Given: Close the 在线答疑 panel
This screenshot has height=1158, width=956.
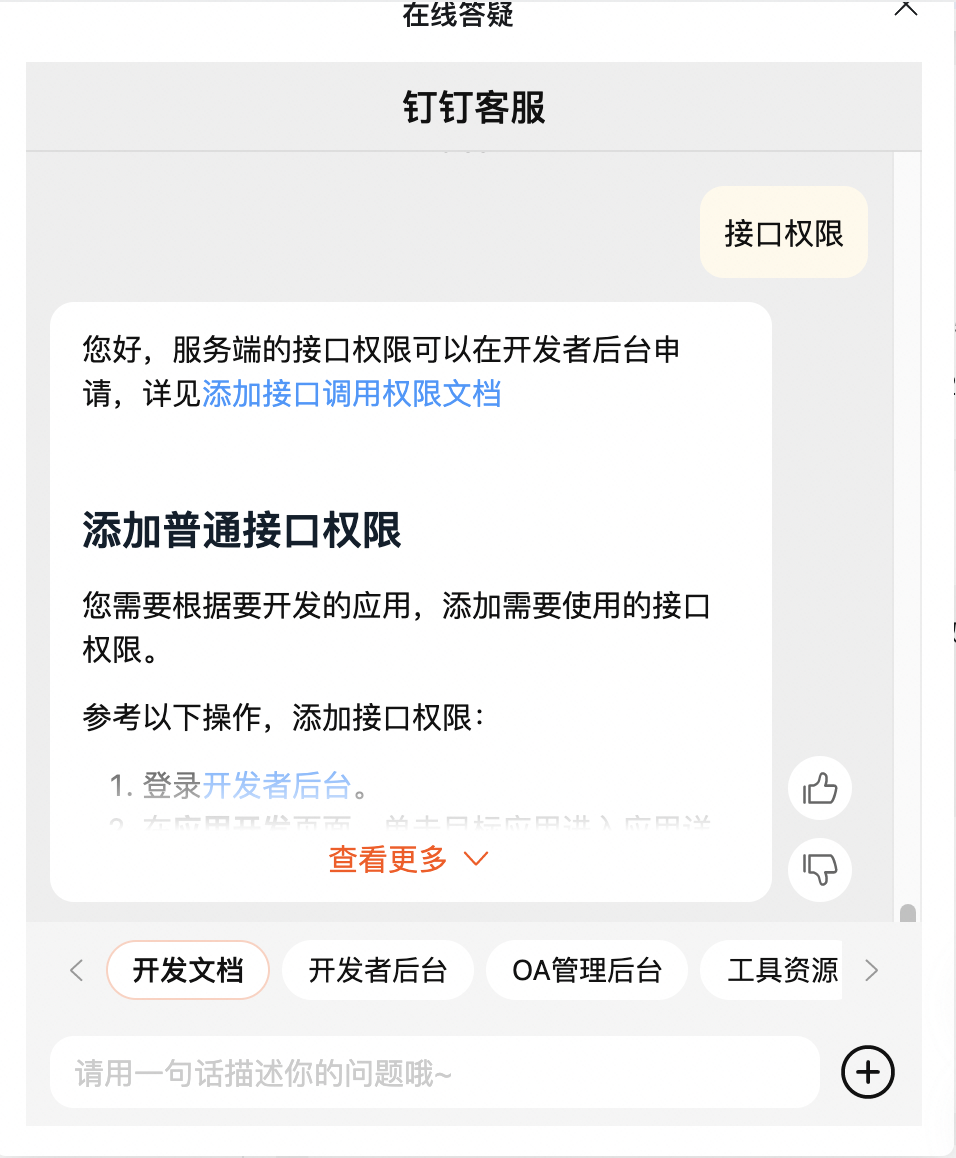Looking at the screenshot, I should [x=905, y=8].
